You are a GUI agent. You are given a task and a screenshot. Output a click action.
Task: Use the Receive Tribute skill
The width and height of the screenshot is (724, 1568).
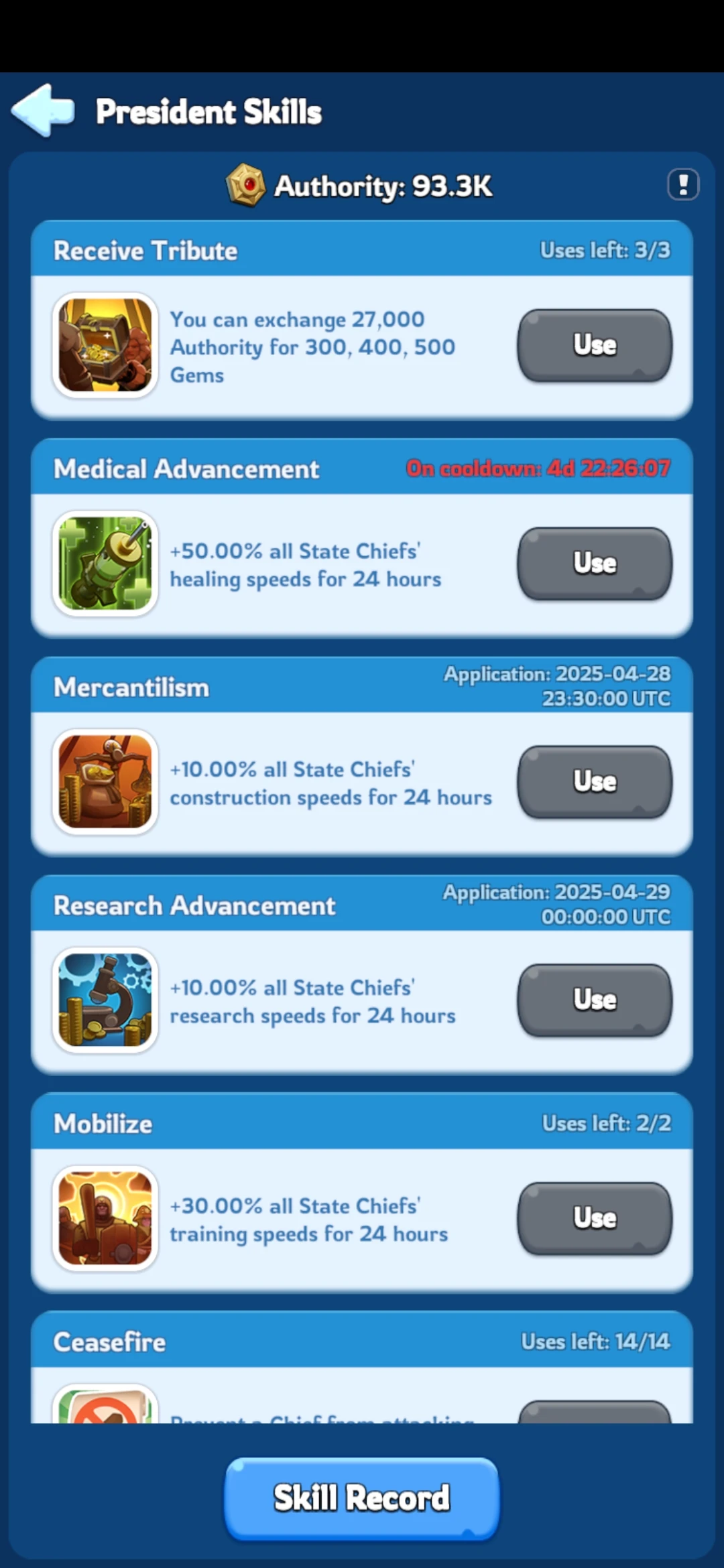(594, 345)
